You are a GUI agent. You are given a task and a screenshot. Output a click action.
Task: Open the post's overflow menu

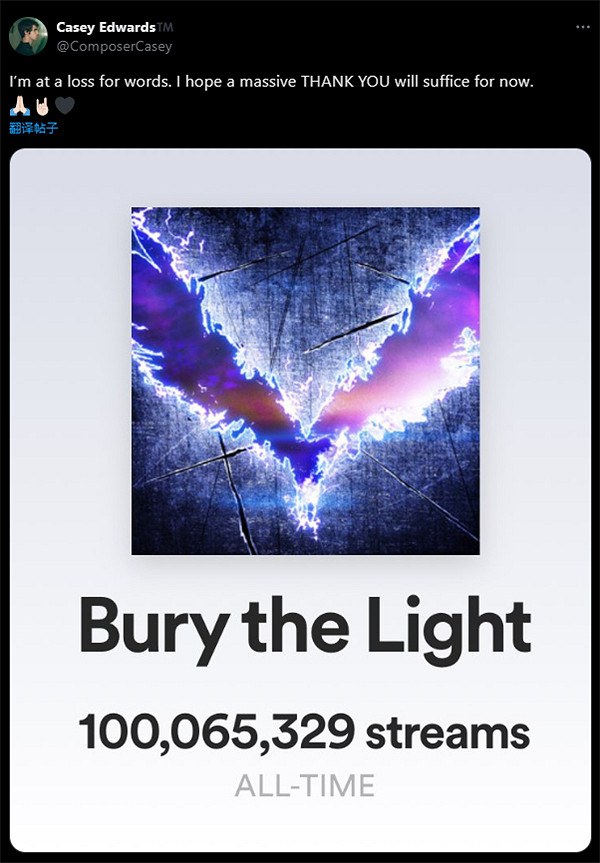(583, 27)
